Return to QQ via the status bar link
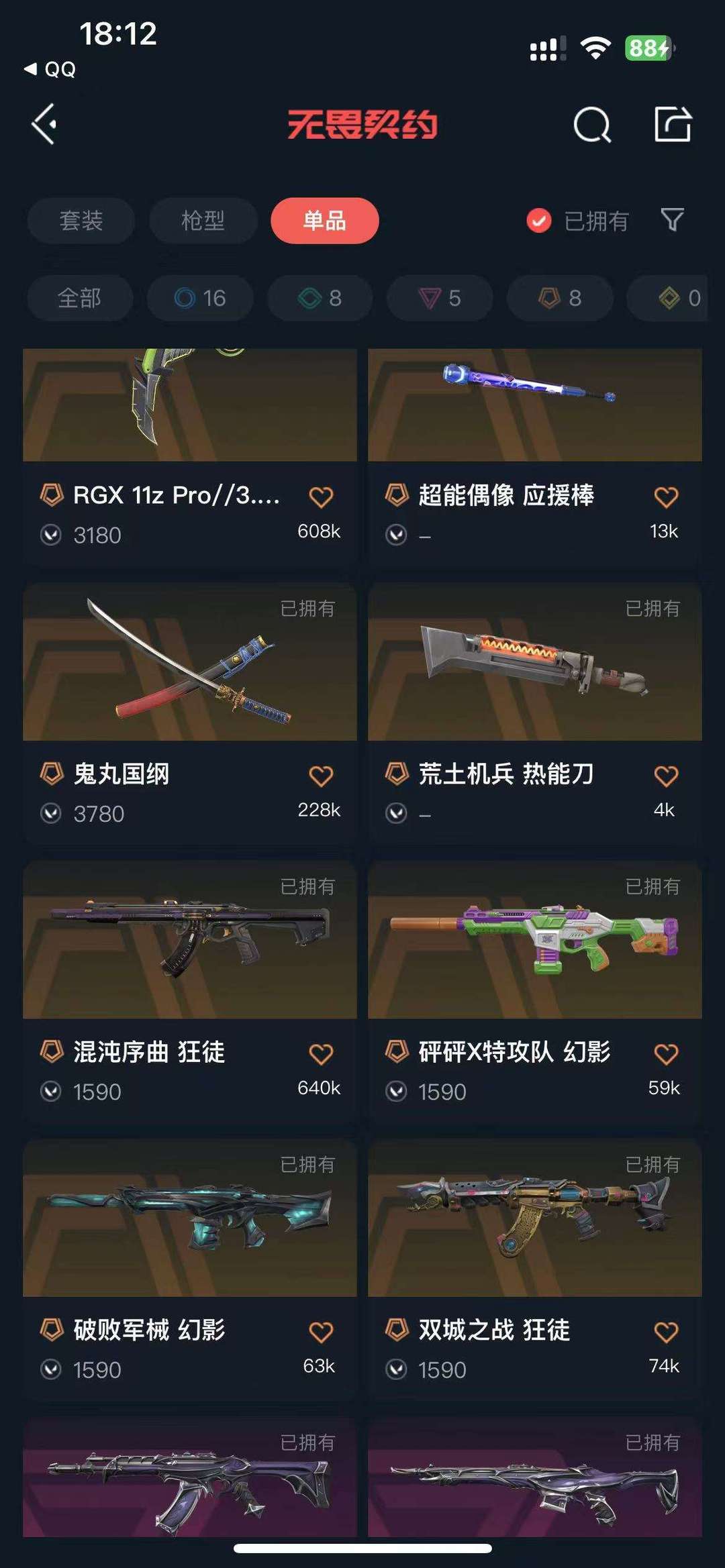 50,69
